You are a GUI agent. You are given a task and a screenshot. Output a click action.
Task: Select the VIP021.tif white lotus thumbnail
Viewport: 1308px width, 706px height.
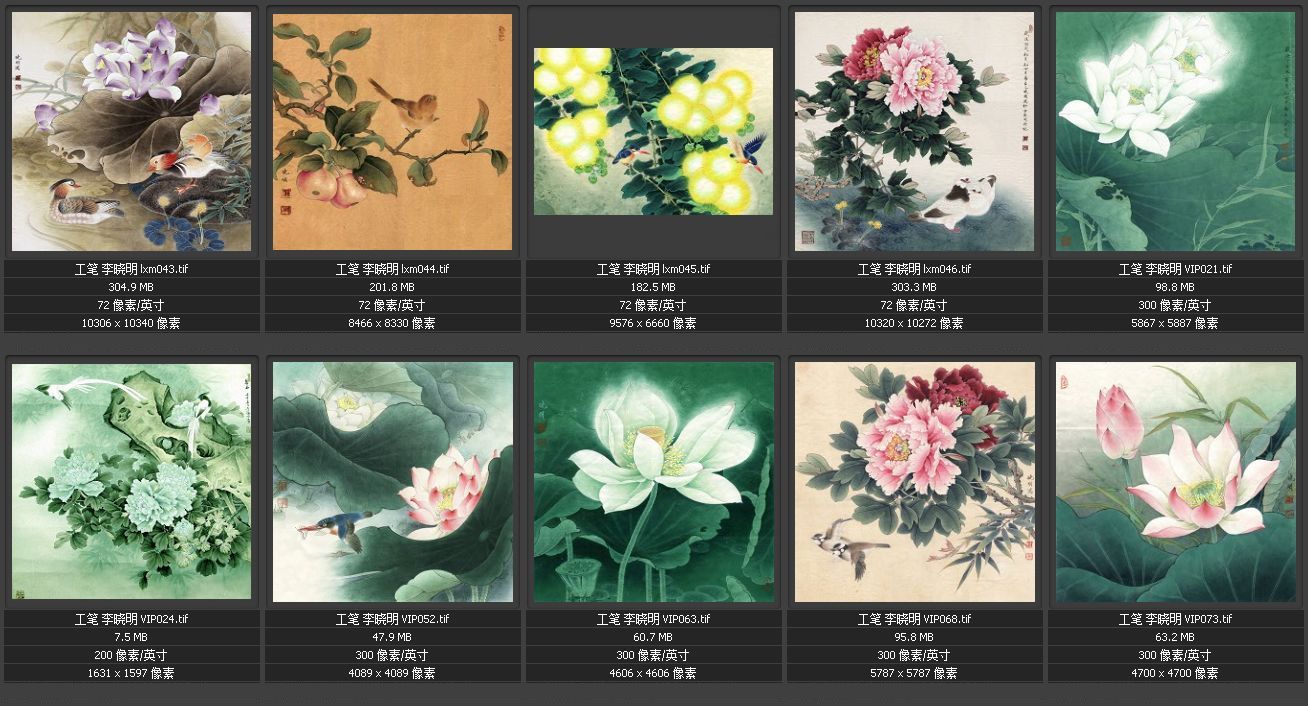[1175, 131]
